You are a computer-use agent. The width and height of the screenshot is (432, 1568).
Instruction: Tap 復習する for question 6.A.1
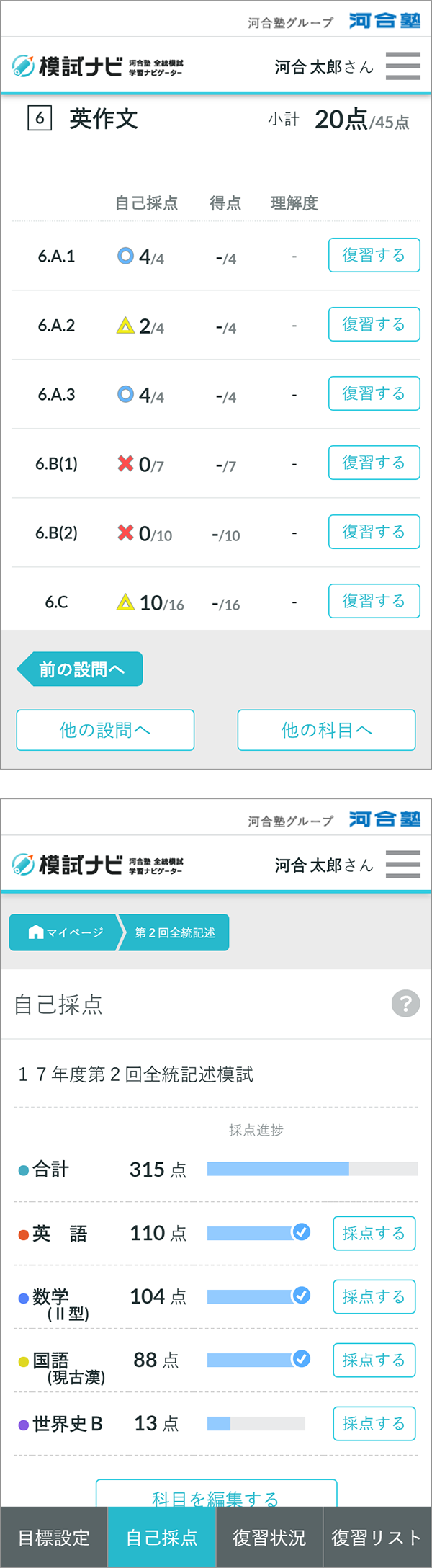374,255
